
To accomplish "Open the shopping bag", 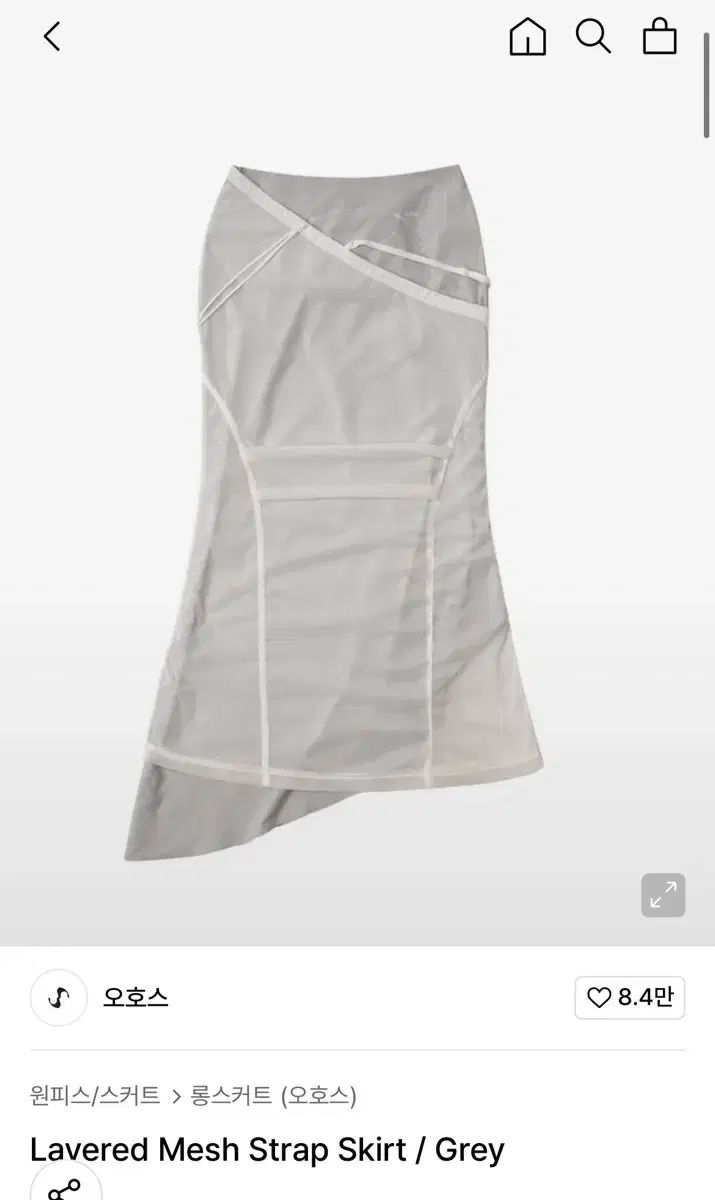I will (660, 38).
